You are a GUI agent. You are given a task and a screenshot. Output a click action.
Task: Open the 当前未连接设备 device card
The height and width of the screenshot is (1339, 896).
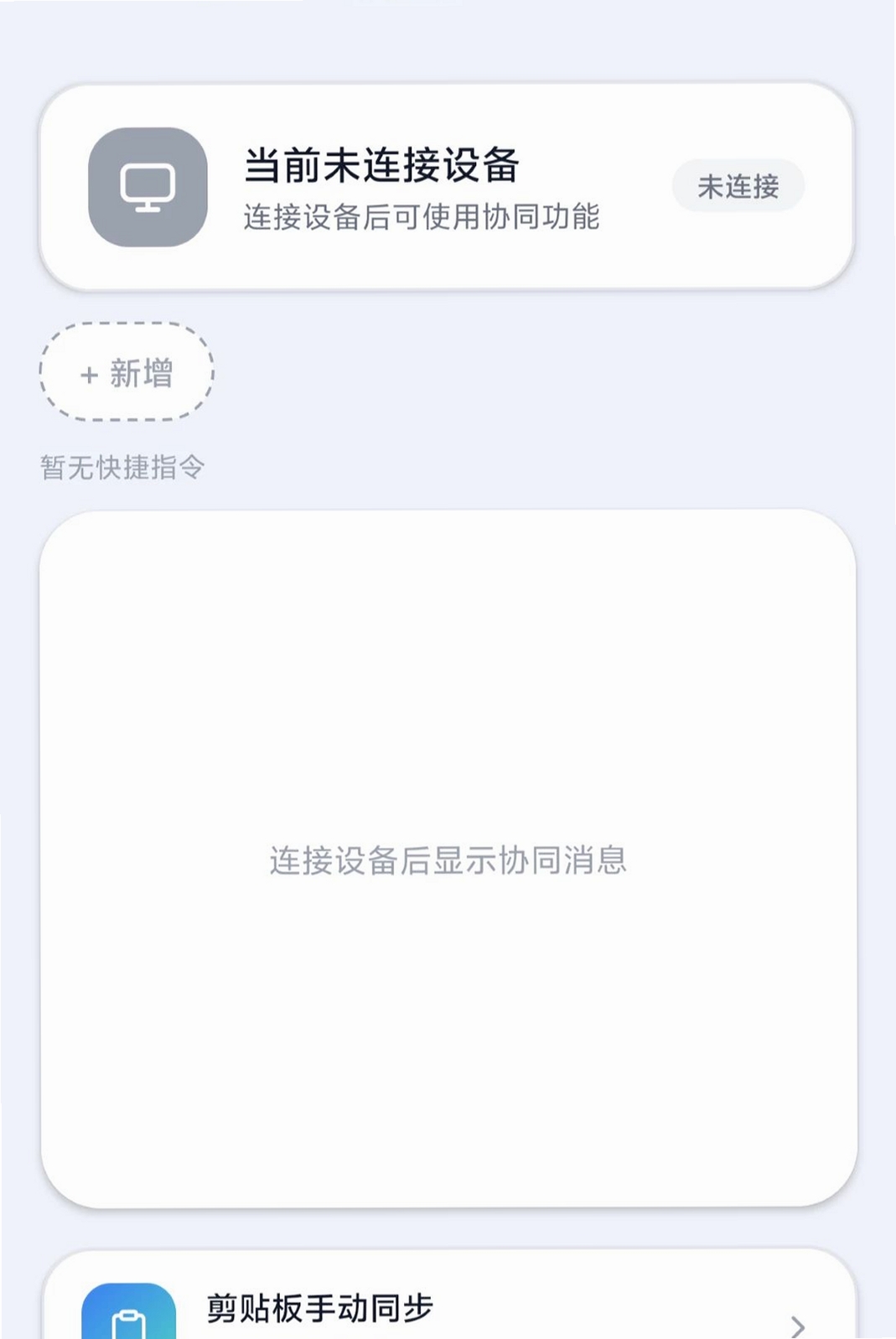pyautogui.click(x=447, y=187)
